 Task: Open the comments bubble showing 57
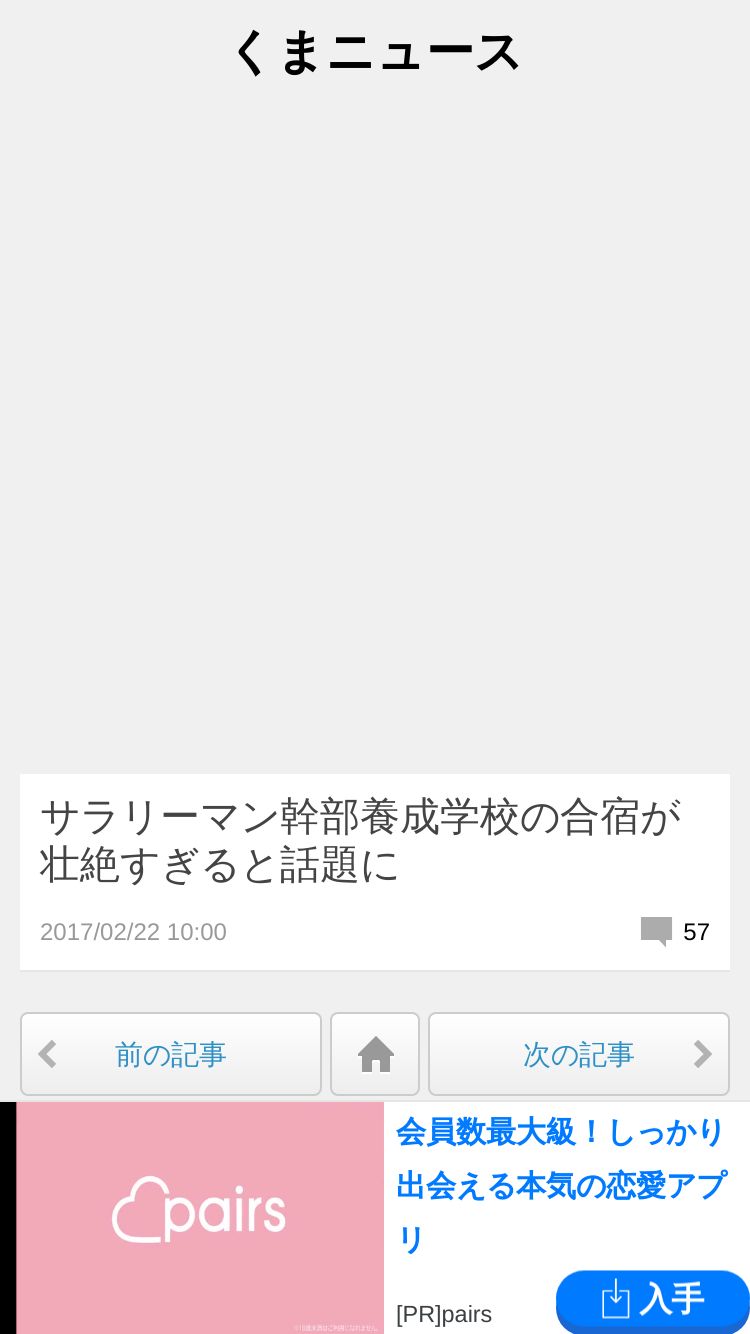pyautogui.click(x=675, y=932)
